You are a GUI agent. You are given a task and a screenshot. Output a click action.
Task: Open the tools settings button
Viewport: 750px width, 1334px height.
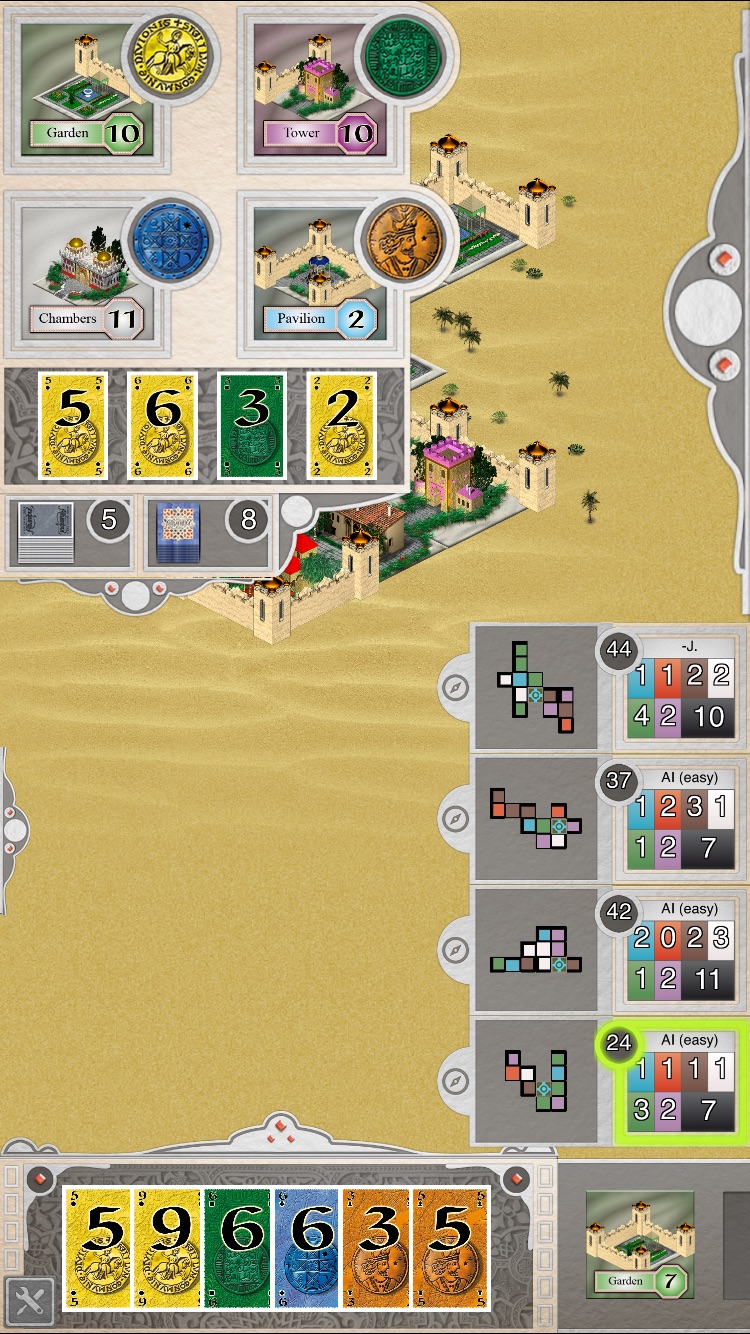coord(29,1303)
